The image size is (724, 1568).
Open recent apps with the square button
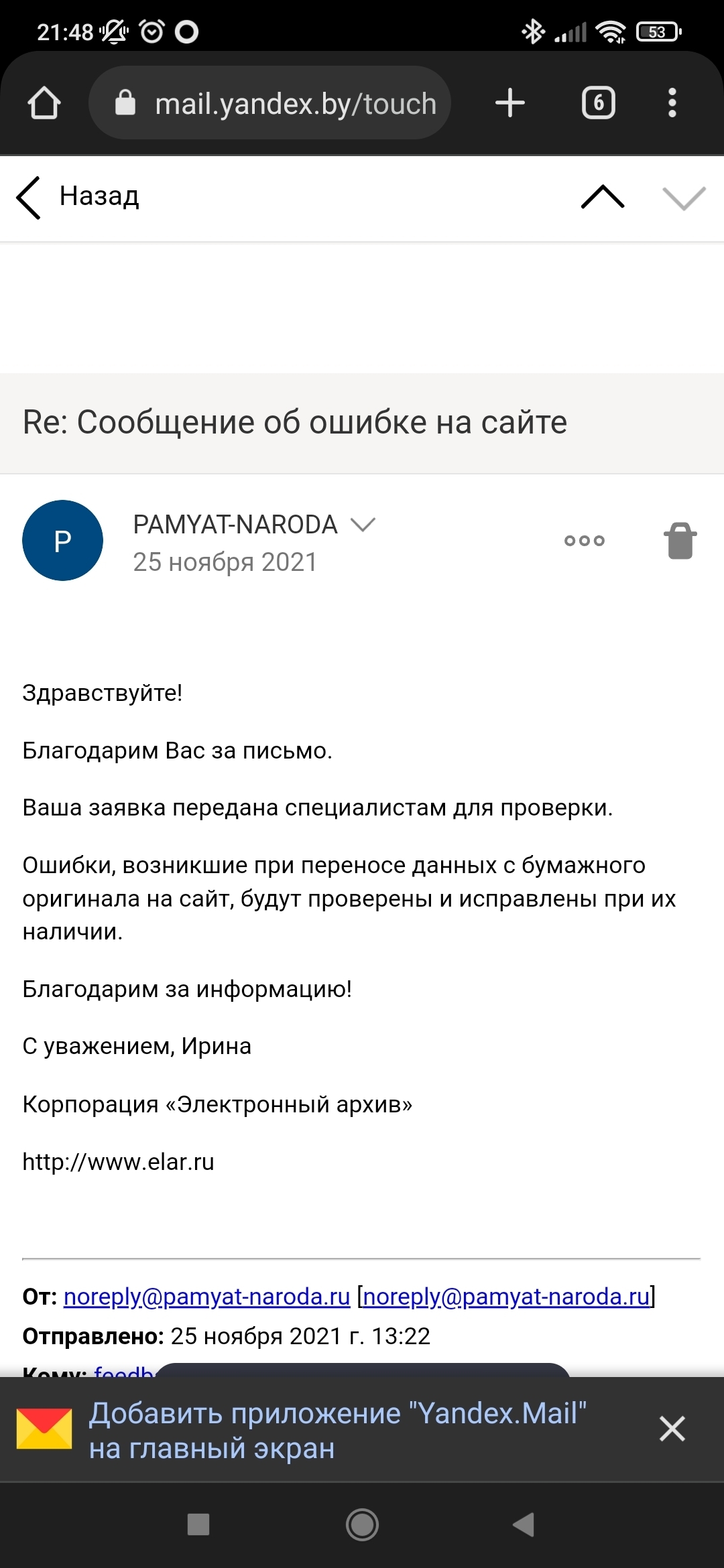pos(198,1524)
